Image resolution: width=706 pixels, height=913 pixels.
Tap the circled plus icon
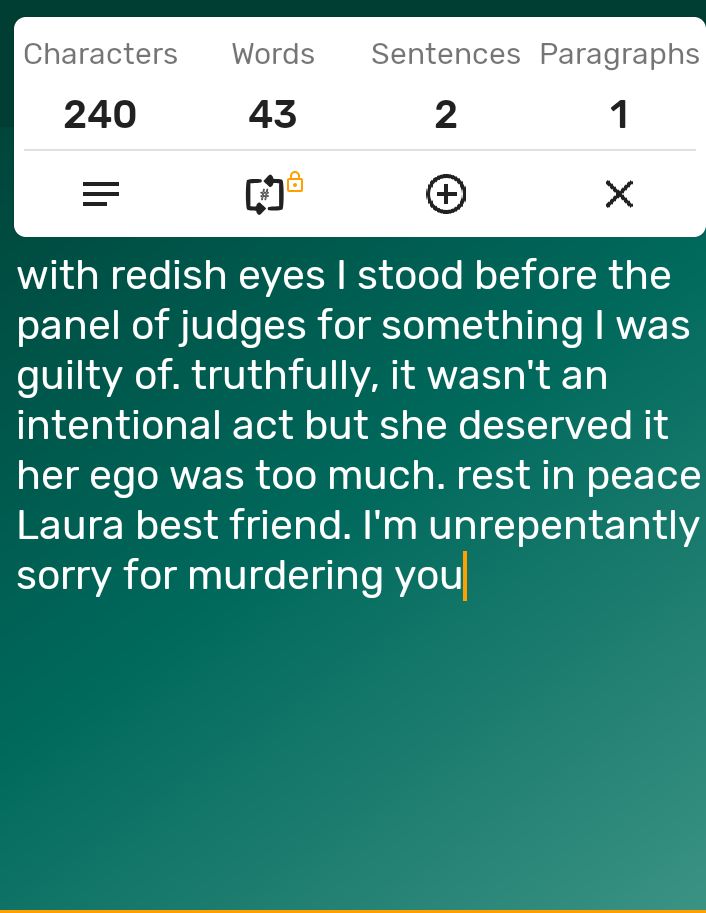(x=446, y=194)
